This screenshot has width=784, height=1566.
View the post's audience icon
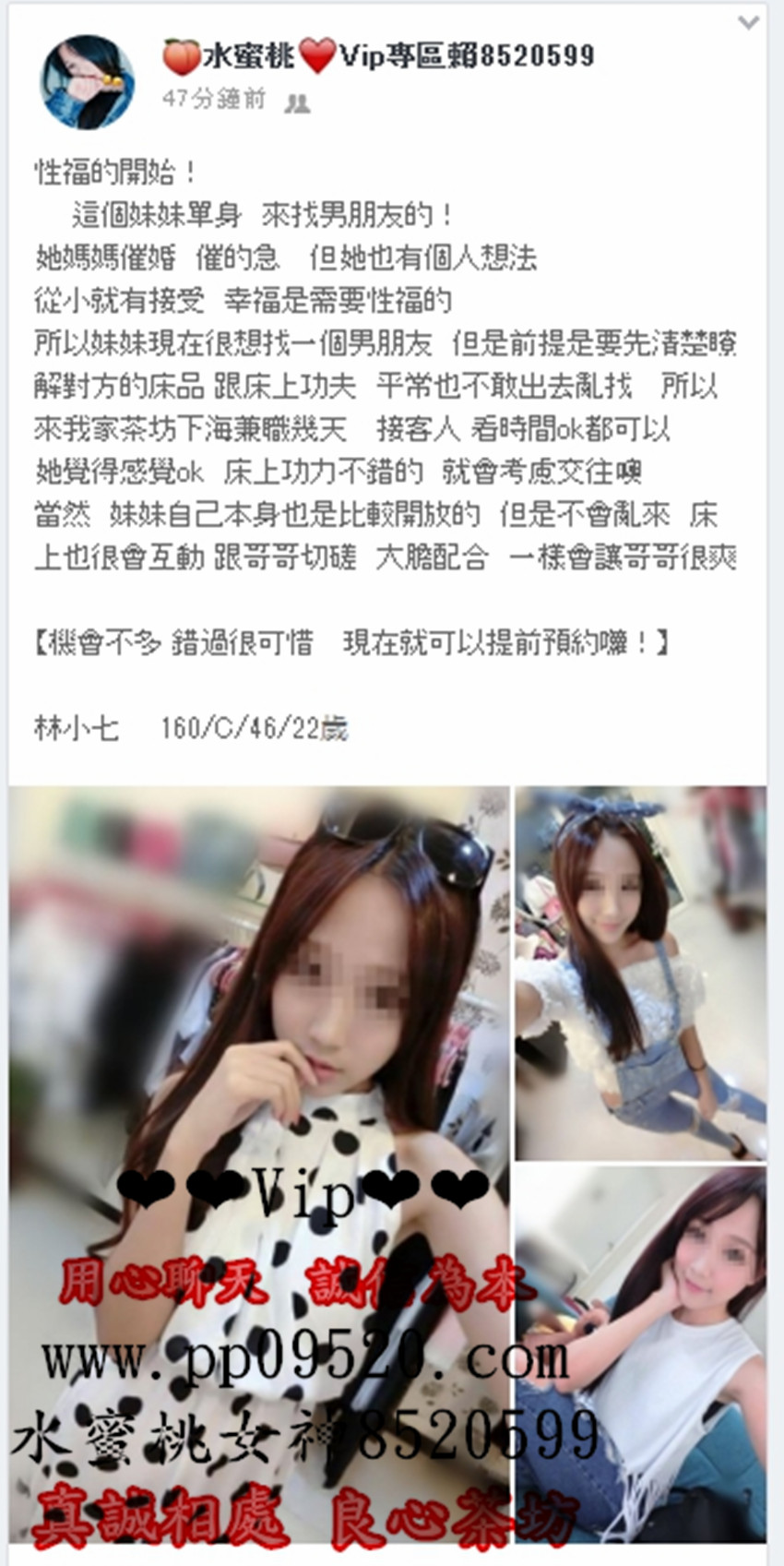click(297, 102)
